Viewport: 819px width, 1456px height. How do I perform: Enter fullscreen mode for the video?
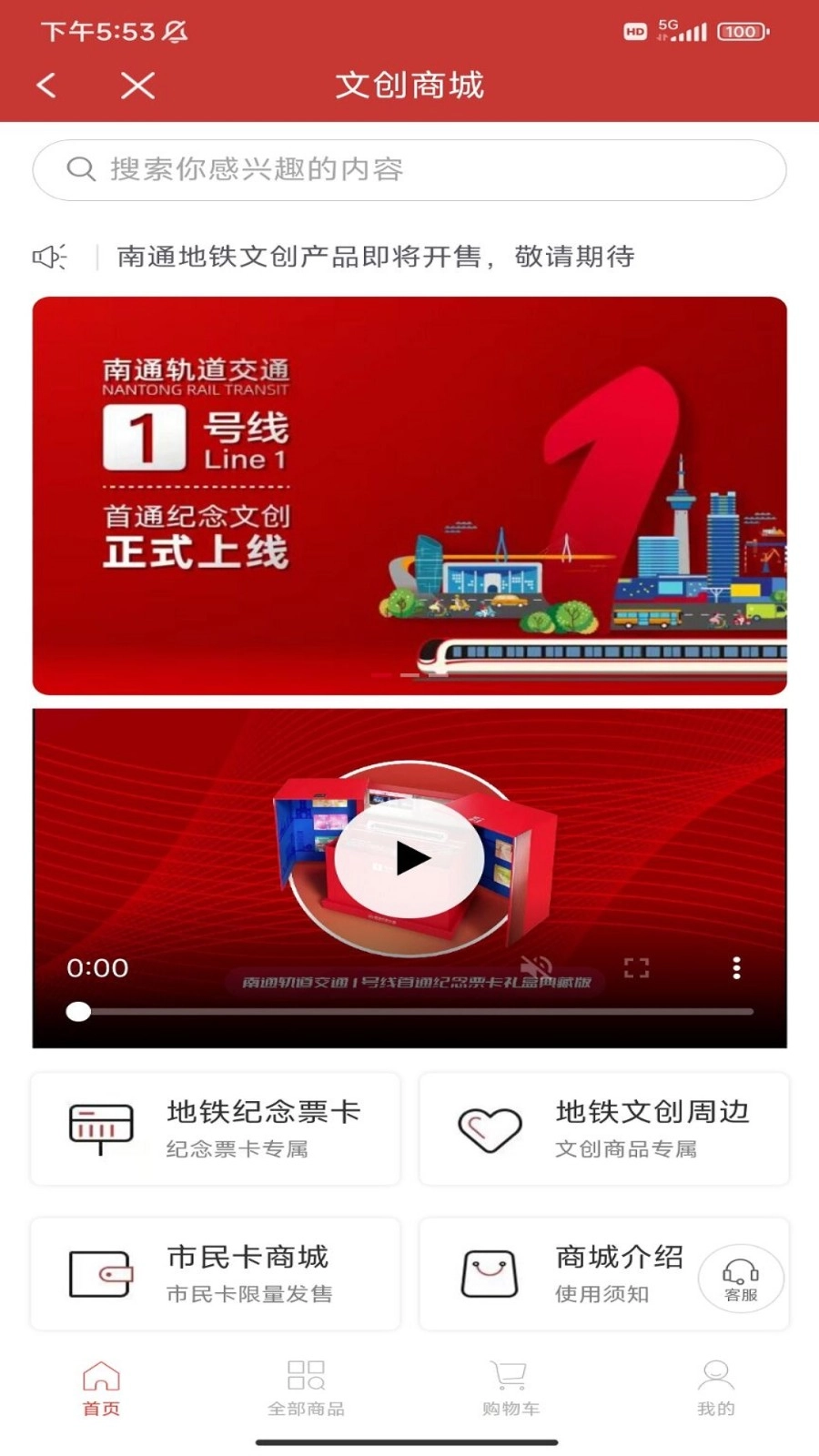click(x=637, y=968)
